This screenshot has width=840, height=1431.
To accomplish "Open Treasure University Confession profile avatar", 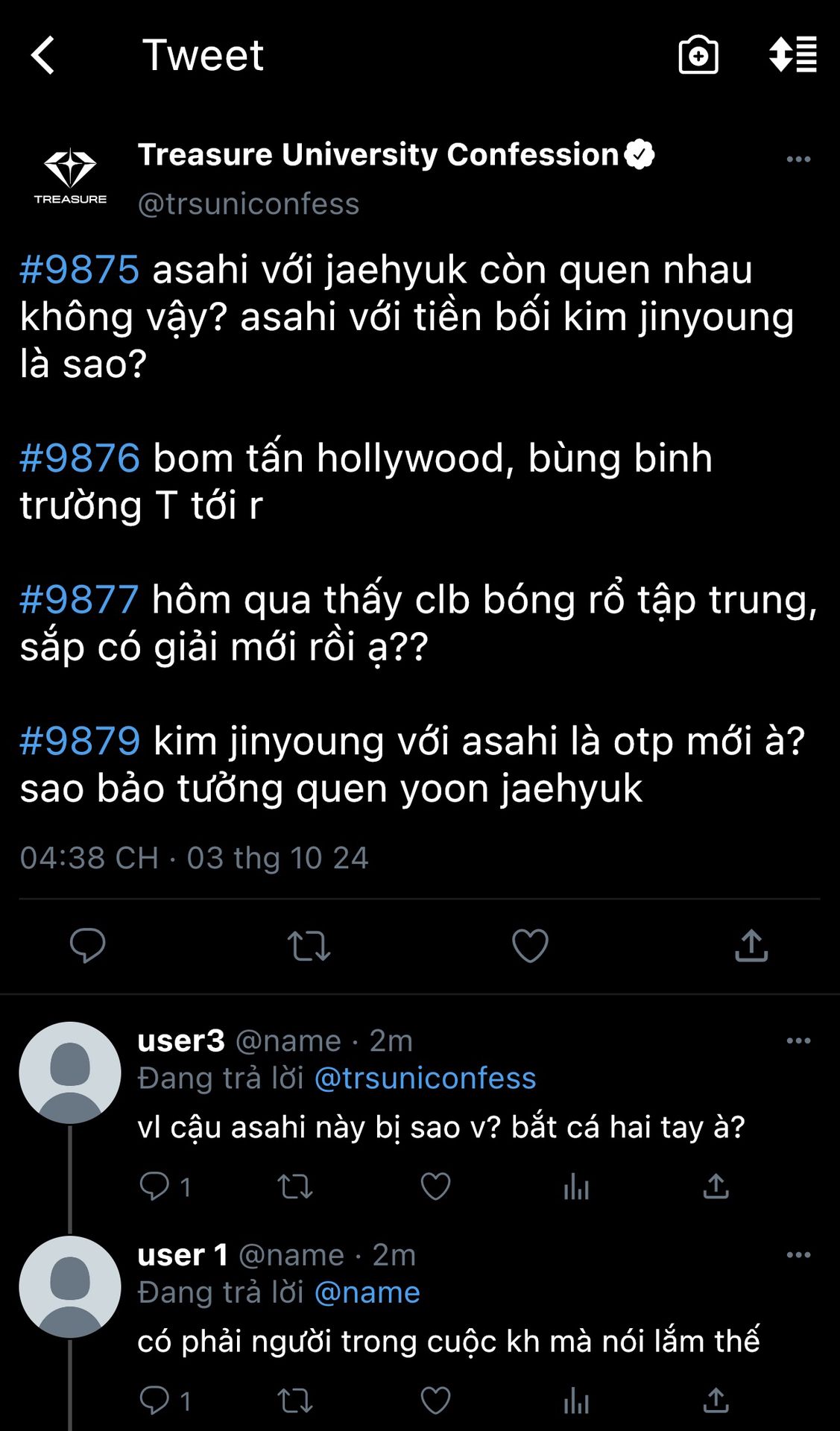I will [x=70, y=177].
